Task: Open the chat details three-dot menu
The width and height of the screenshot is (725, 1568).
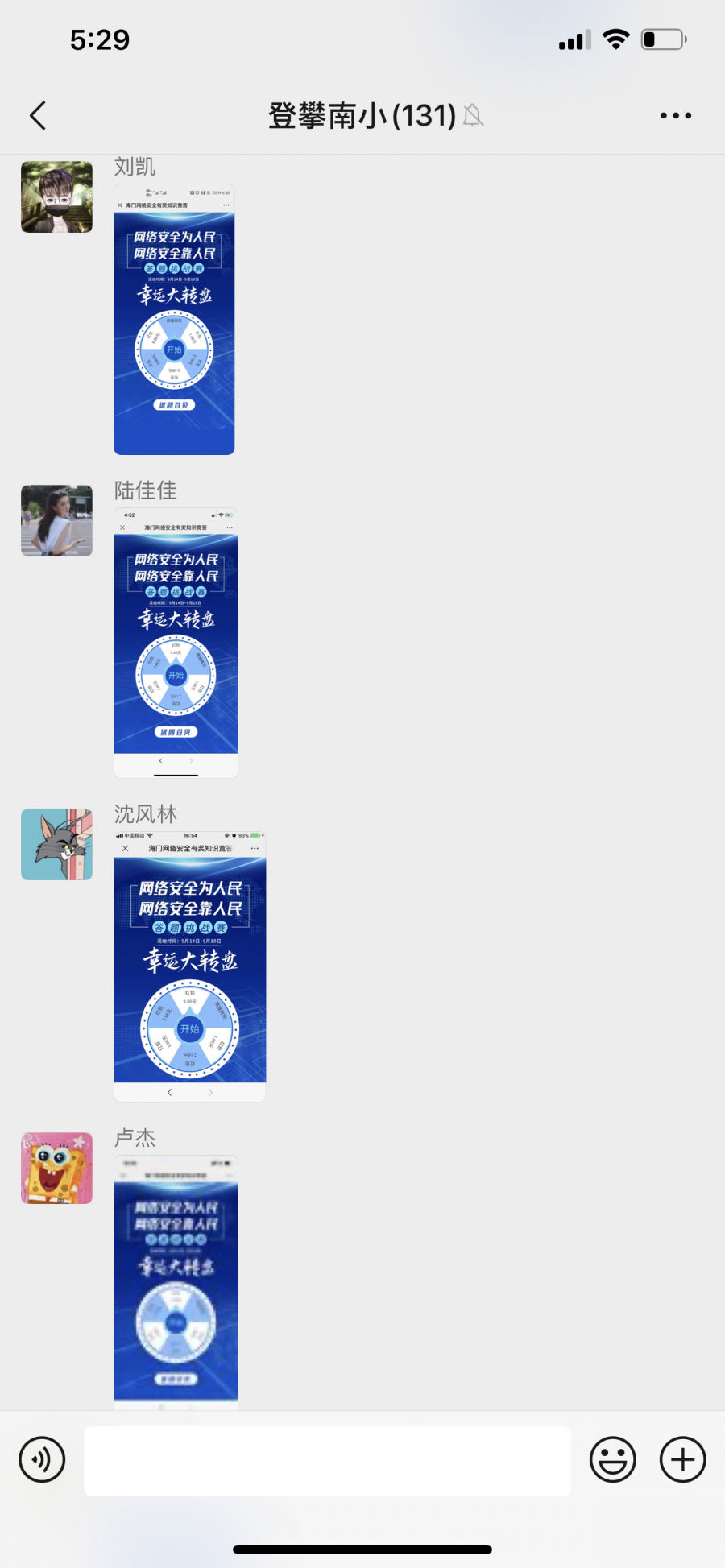Action: 675,116
